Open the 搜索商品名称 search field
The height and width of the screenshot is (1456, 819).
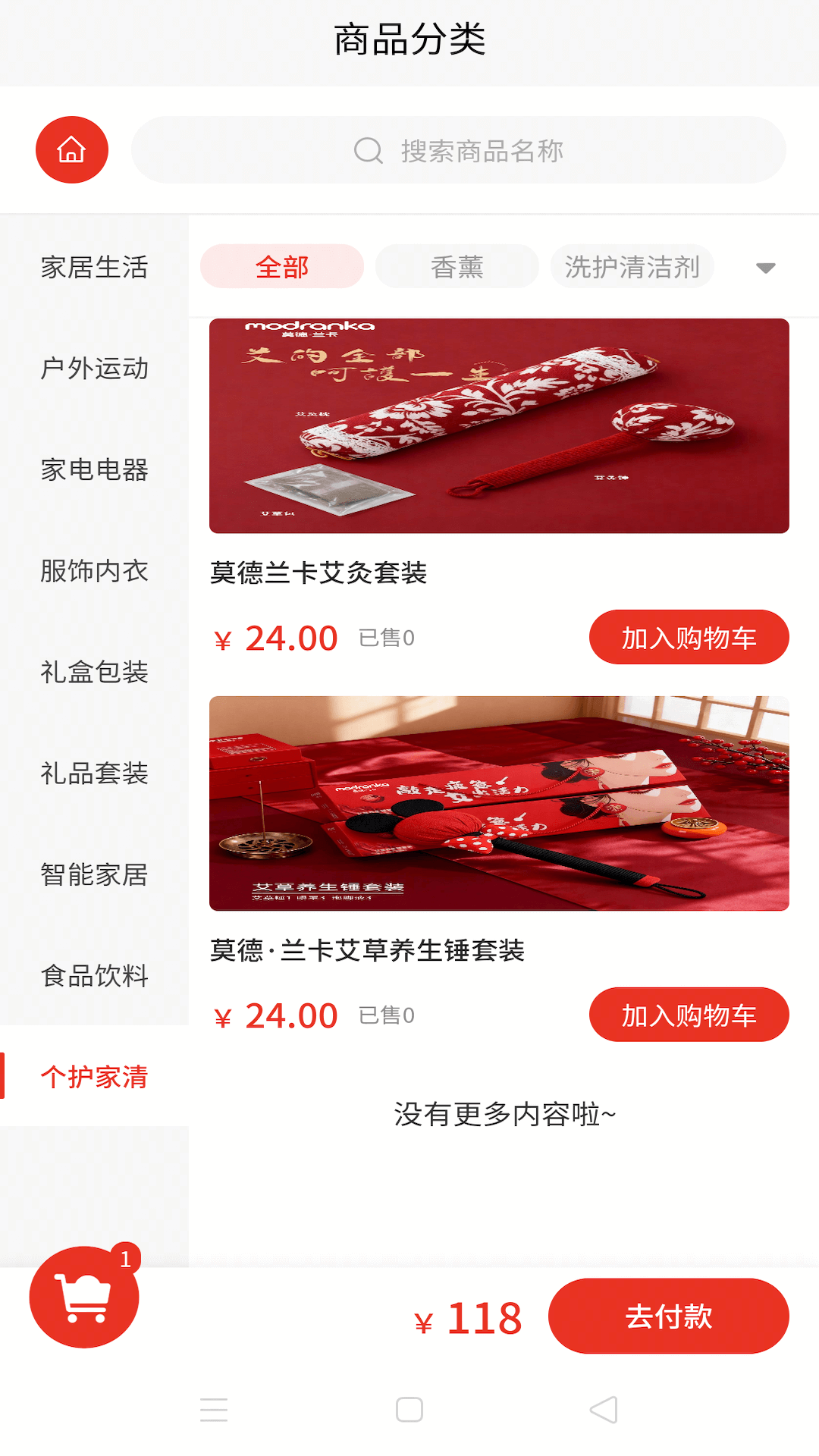click(x=459, y=150)
